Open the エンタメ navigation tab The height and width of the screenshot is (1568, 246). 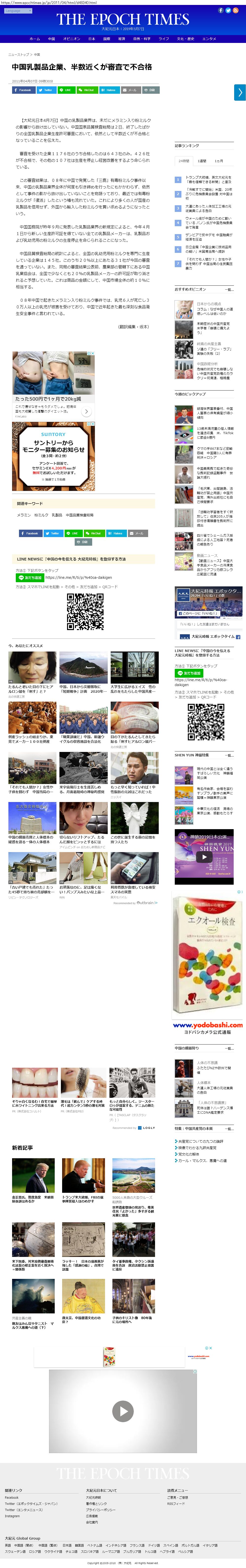(209, 39)
